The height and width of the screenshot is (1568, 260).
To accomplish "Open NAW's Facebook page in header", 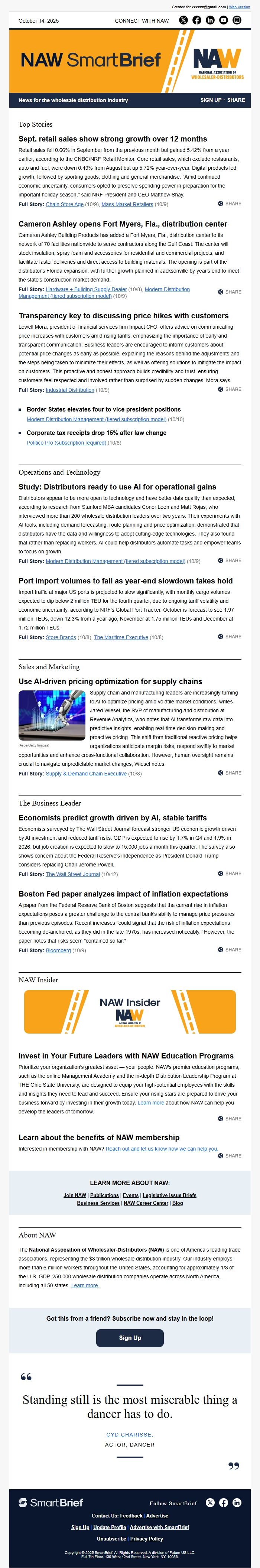I will click(x=197, y=20).
